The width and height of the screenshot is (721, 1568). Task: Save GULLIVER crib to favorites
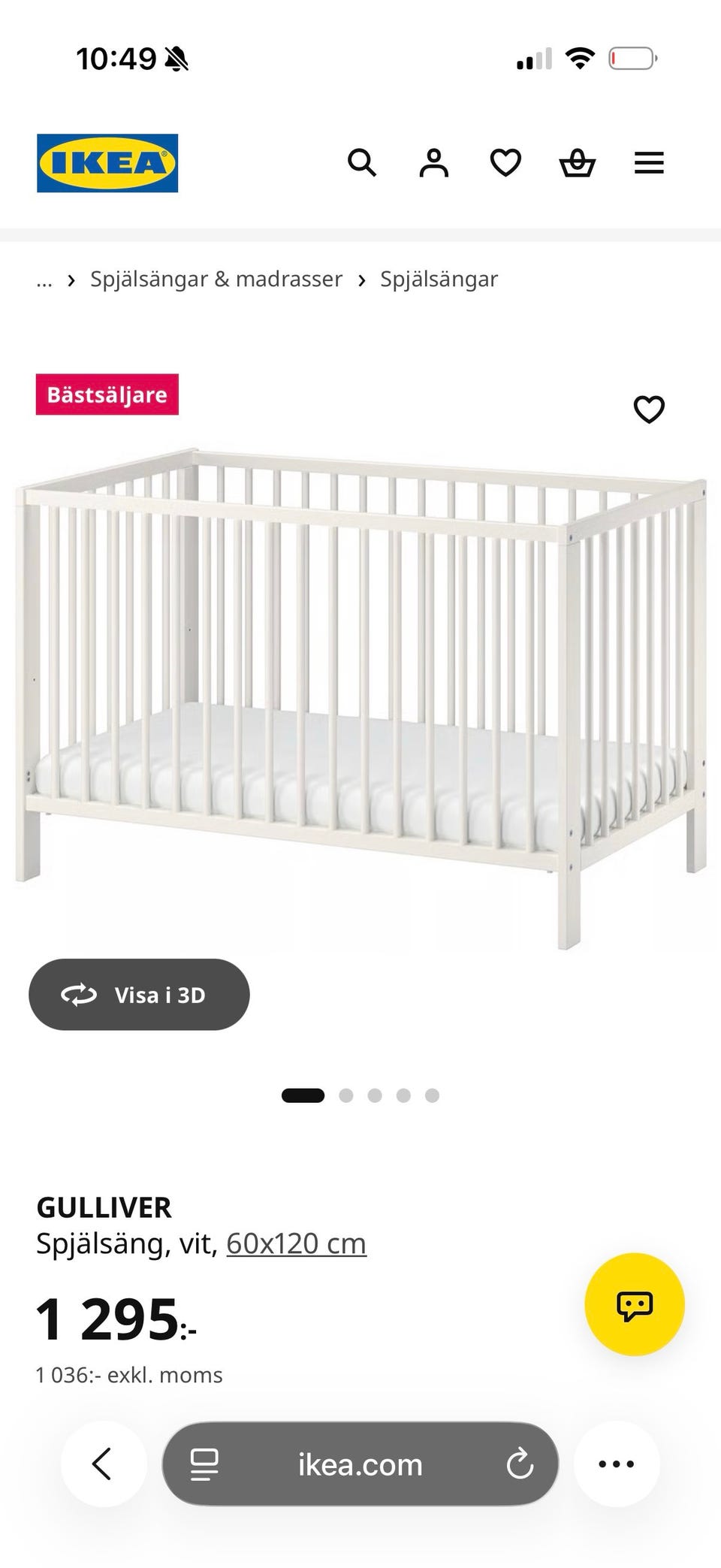(x=649, y=409)
